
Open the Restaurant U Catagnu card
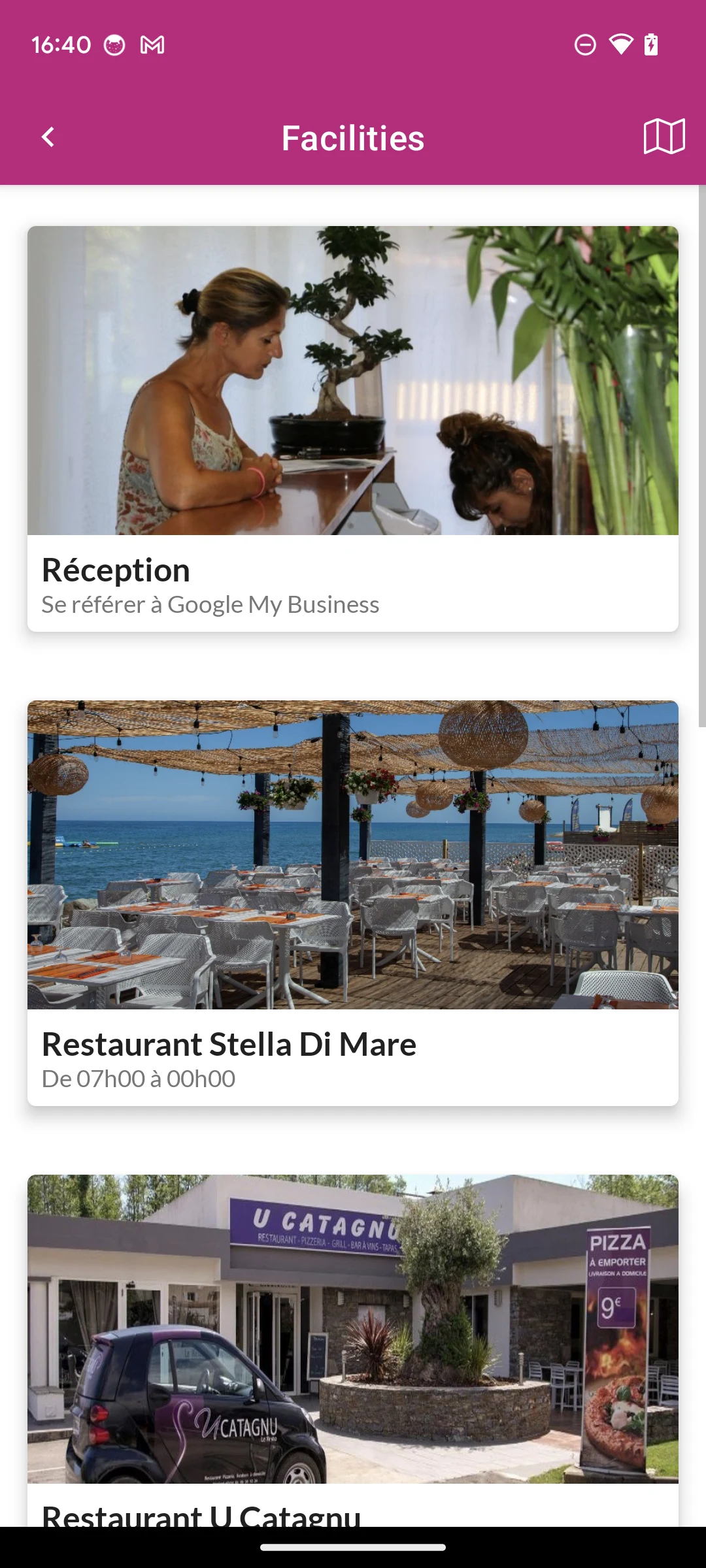pyautogui.click(x=353, y=1350)
